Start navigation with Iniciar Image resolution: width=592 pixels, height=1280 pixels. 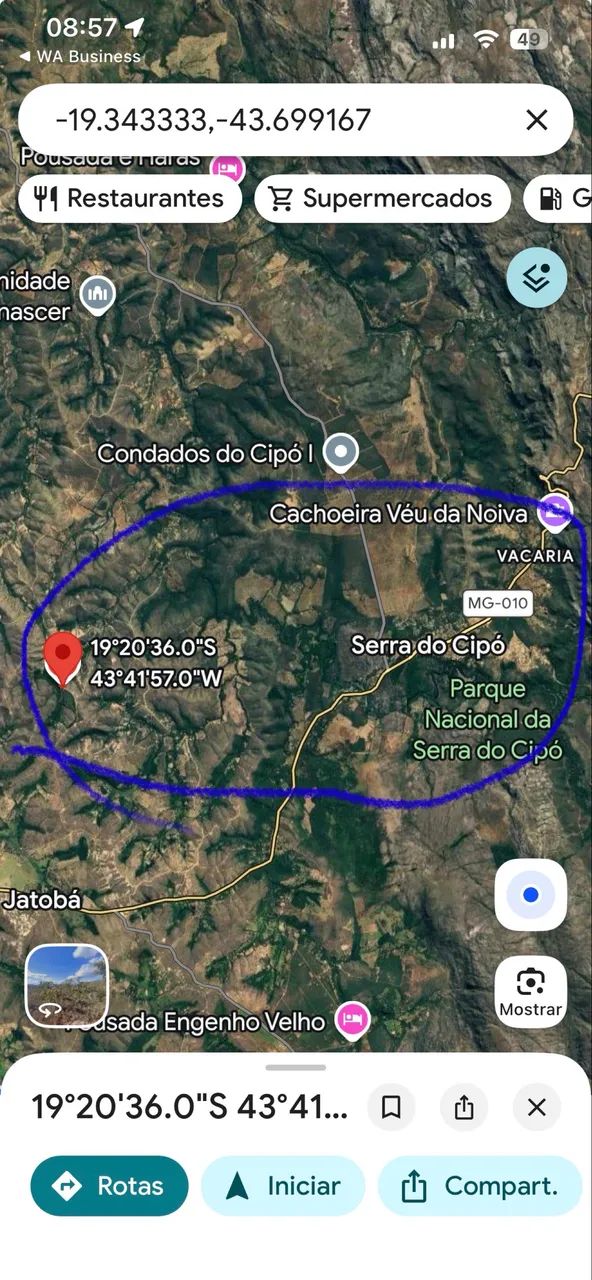point(283,1186)
